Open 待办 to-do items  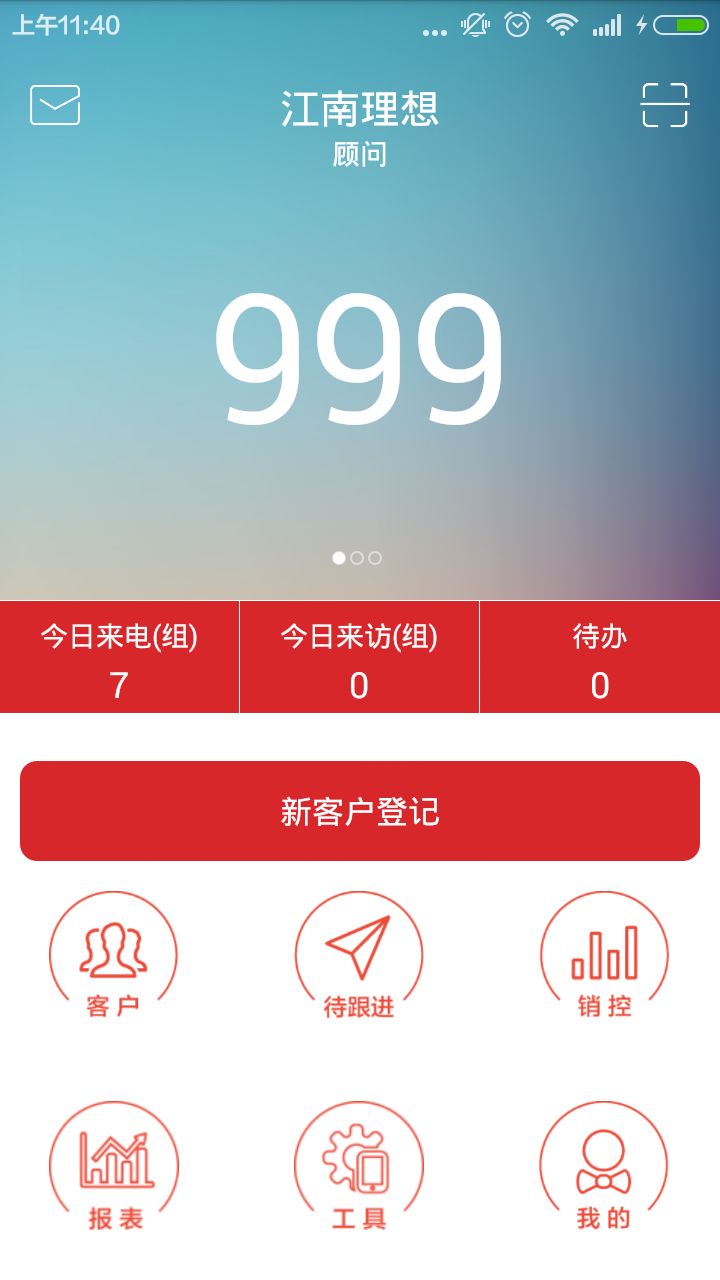pos(600,657)
